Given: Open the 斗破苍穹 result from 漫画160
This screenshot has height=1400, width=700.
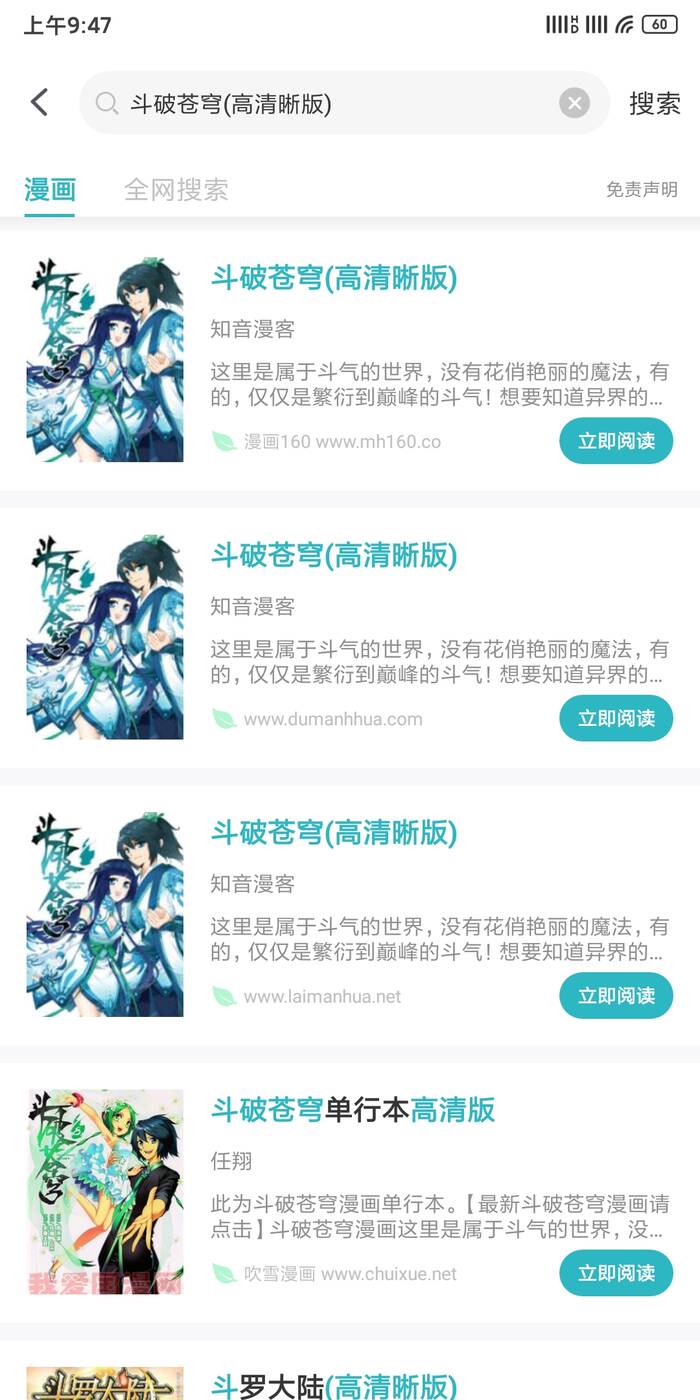Looking at the screenshot, I should (333, 278).
